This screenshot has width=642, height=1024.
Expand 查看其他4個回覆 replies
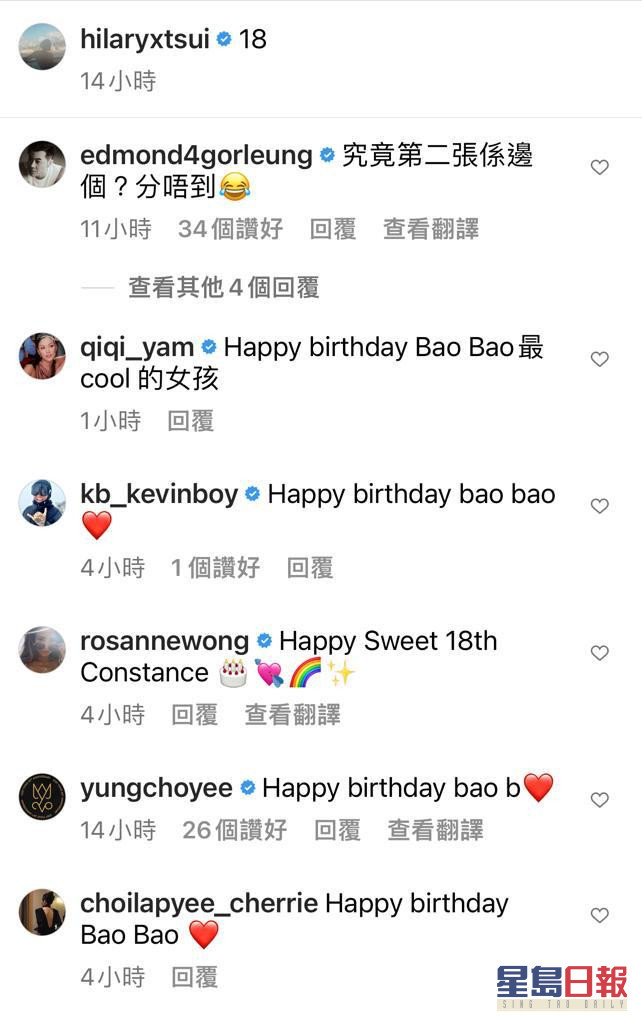[x=223, y=288]
